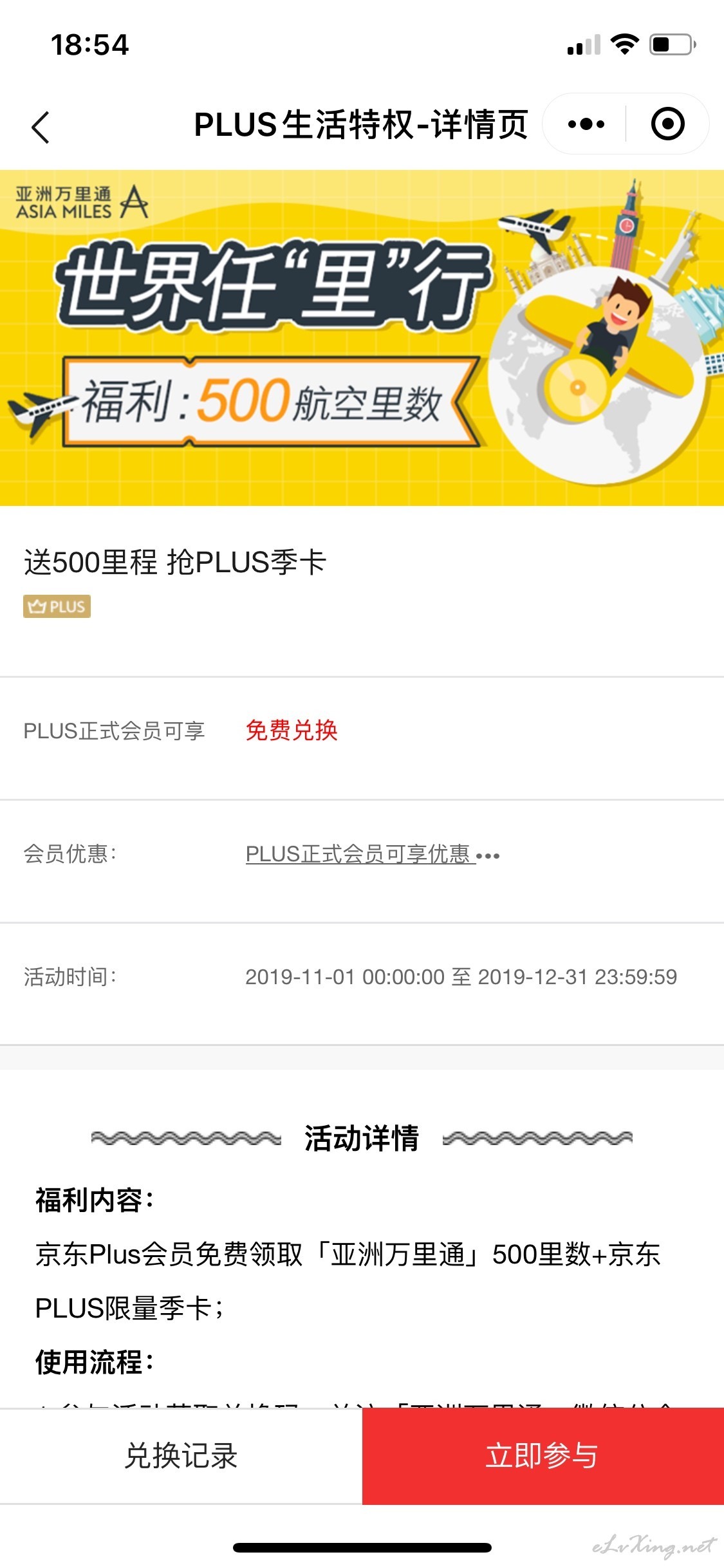This screenshot has height=1568, width=724.
Task: View 兑换记录 exchange history
Action: tap(181, 1456)
